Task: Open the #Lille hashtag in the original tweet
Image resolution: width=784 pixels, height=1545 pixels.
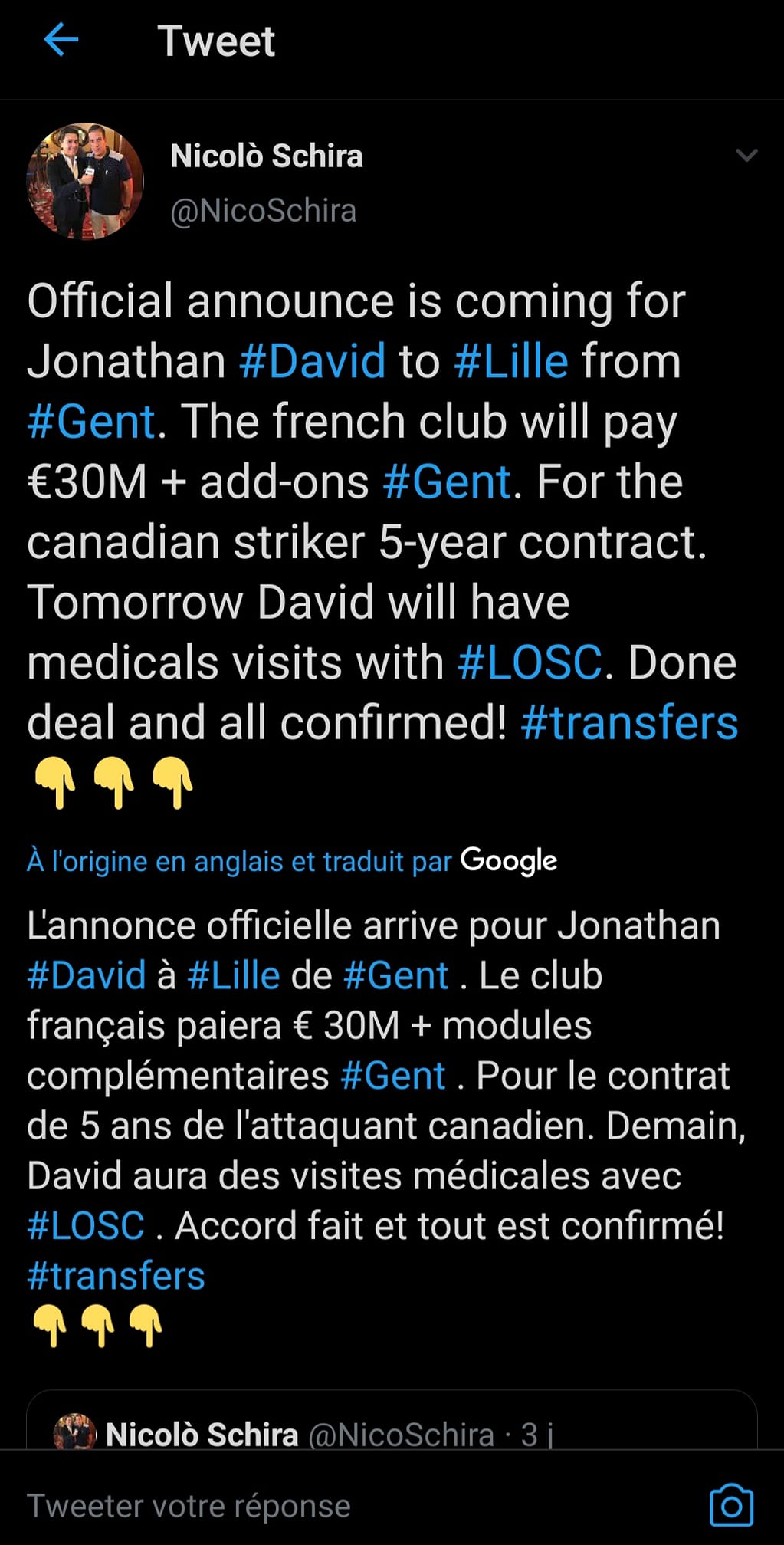Action: (511, 361)
